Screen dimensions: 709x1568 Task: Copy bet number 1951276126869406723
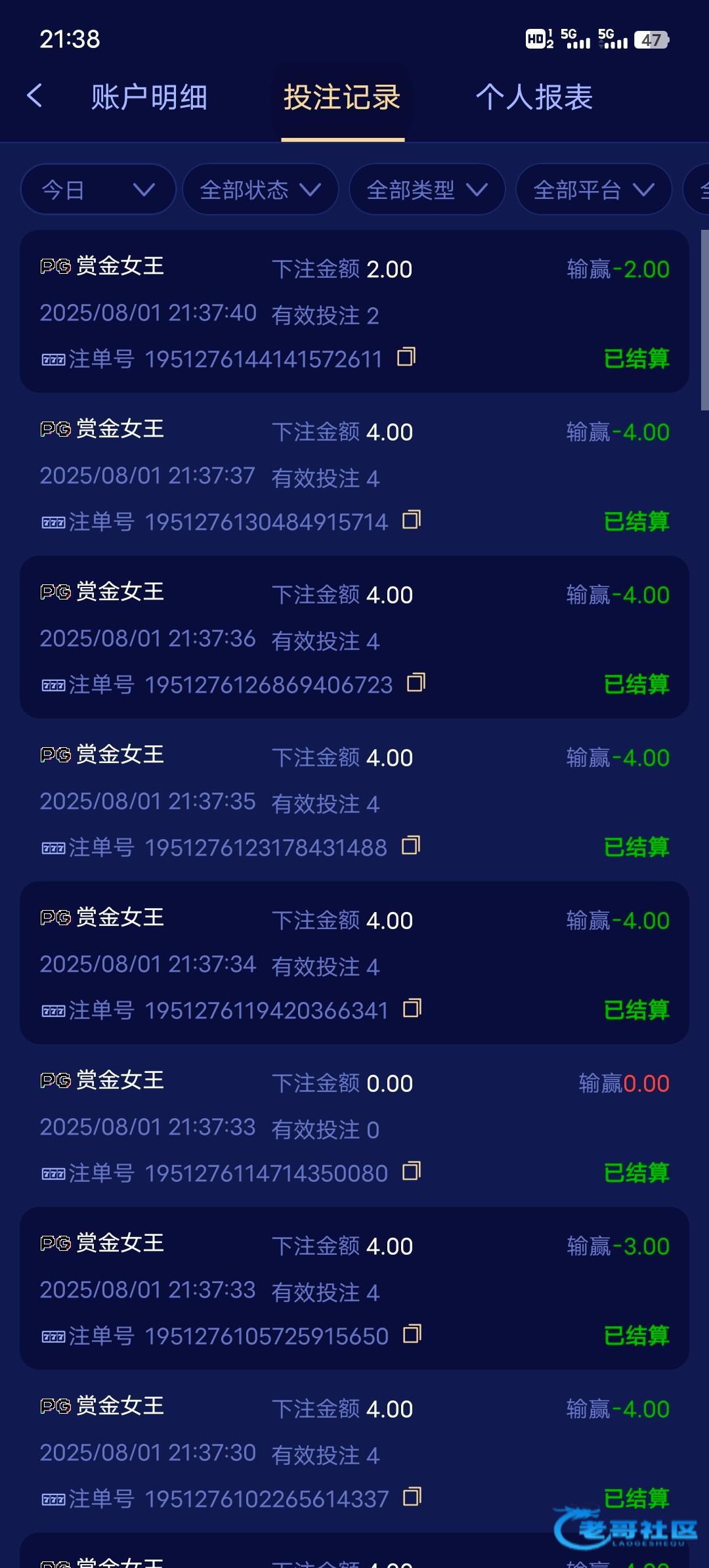click(x=416, y=683)
